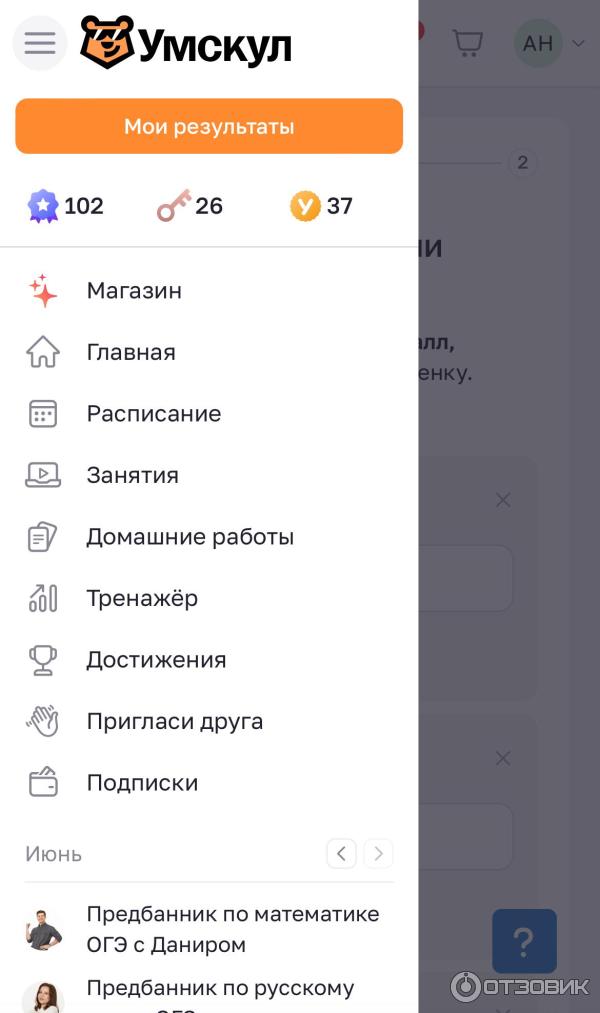Open Предбанник по русскому course
Screen dimensions: 600x1013
click(x=220, y=989)
